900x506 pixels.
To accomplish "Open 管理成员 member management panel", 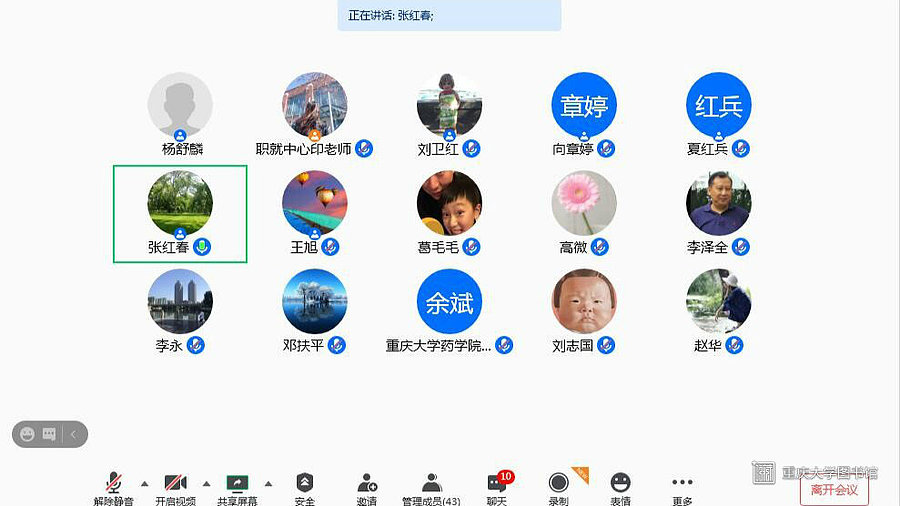I will (x=431, y=487).
